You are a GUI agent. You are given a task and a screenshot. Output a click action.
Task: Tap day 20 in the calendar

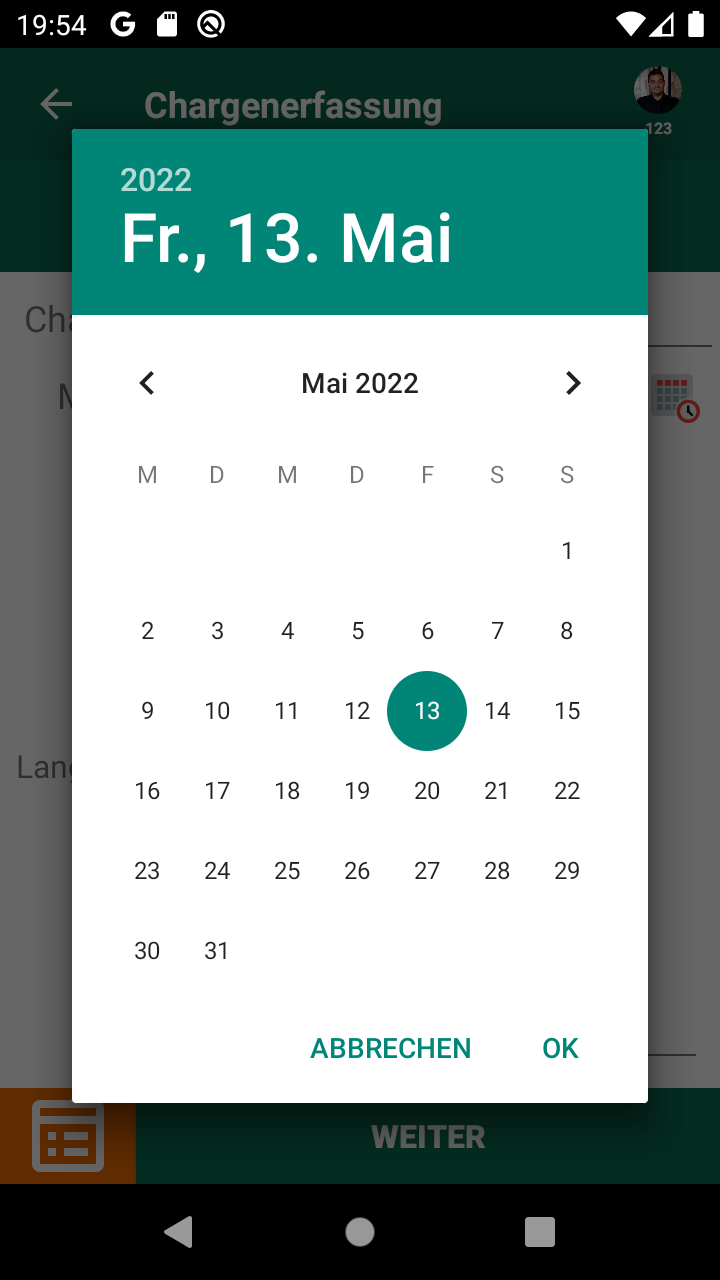(x=427, y=791)
